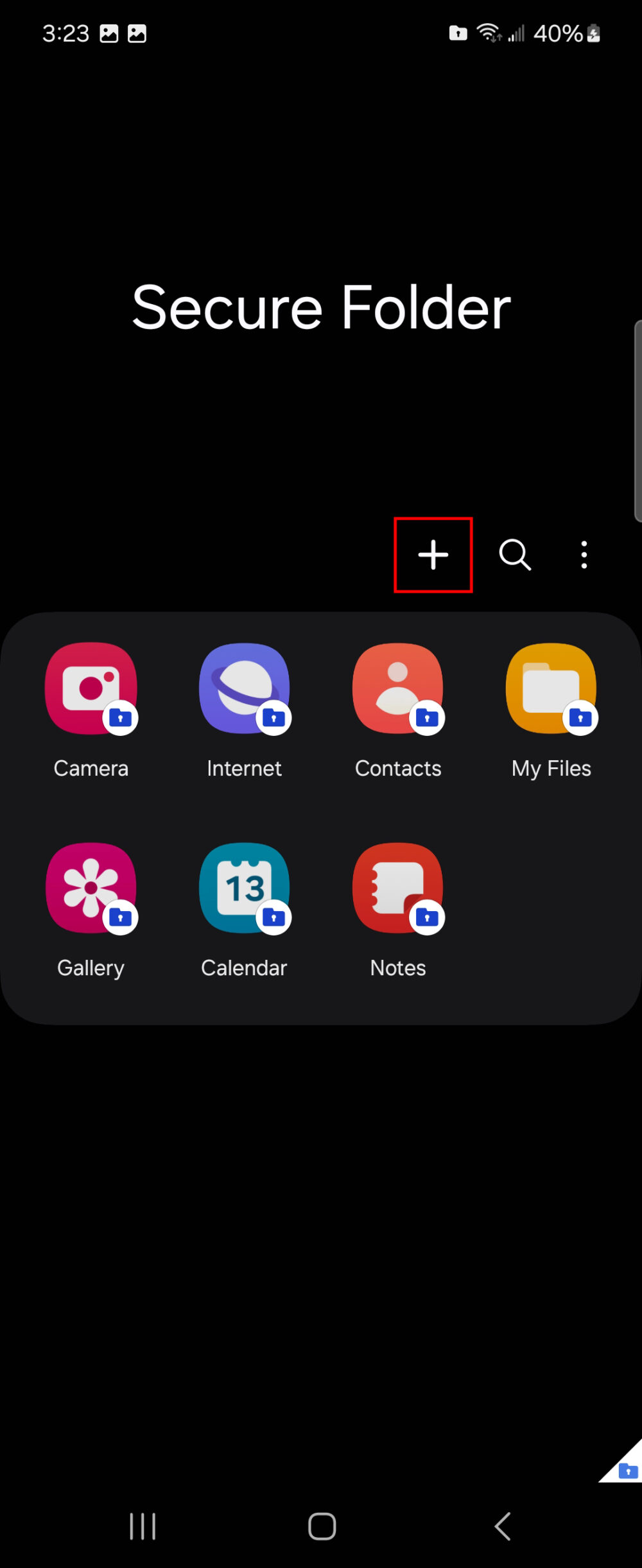Tap the battery percentage indicator
The height and width of the screenshot is (1568, 642).
(x=559, y=33)
